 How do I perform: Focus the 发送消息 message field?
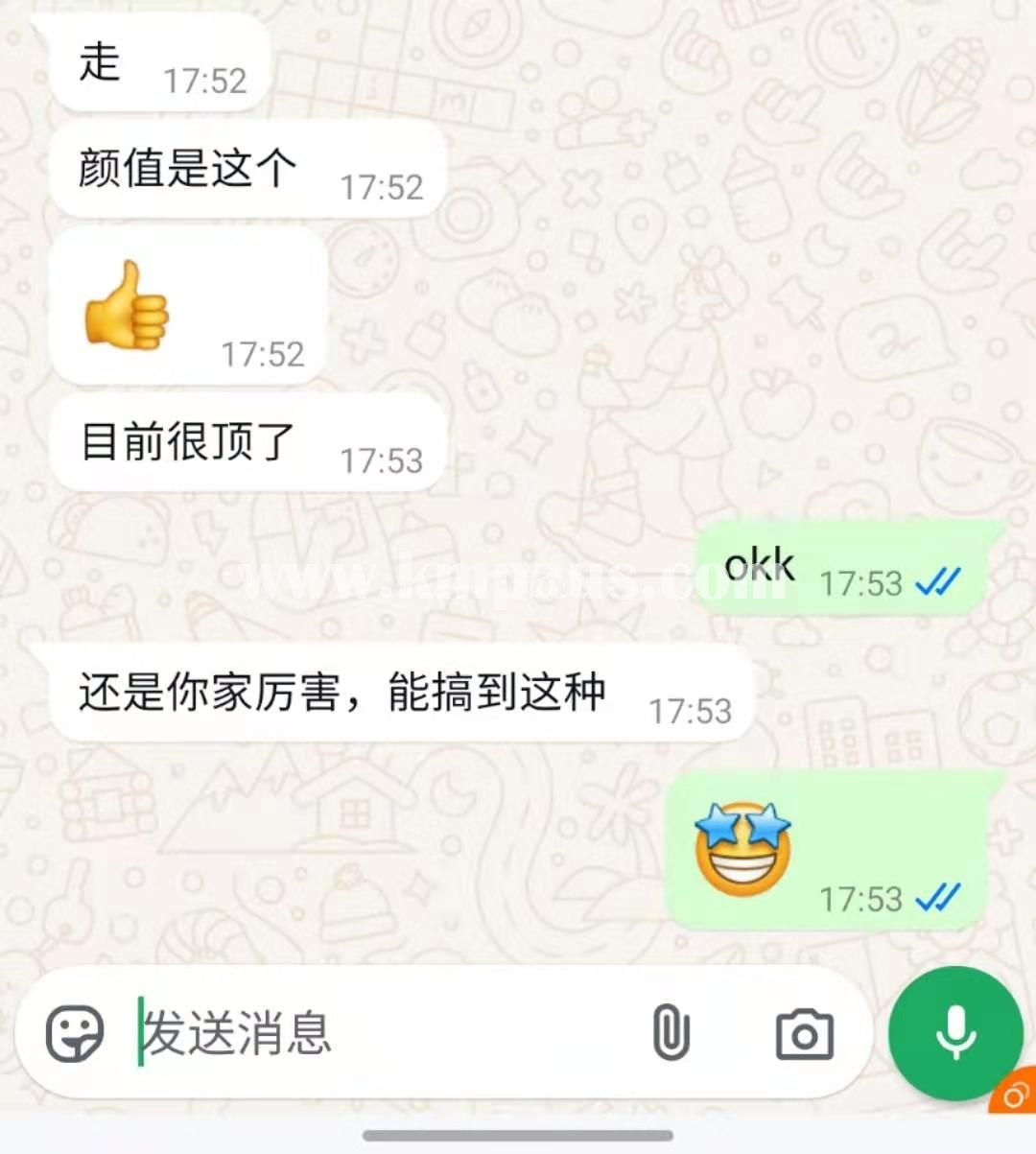tap(384, 1033)
